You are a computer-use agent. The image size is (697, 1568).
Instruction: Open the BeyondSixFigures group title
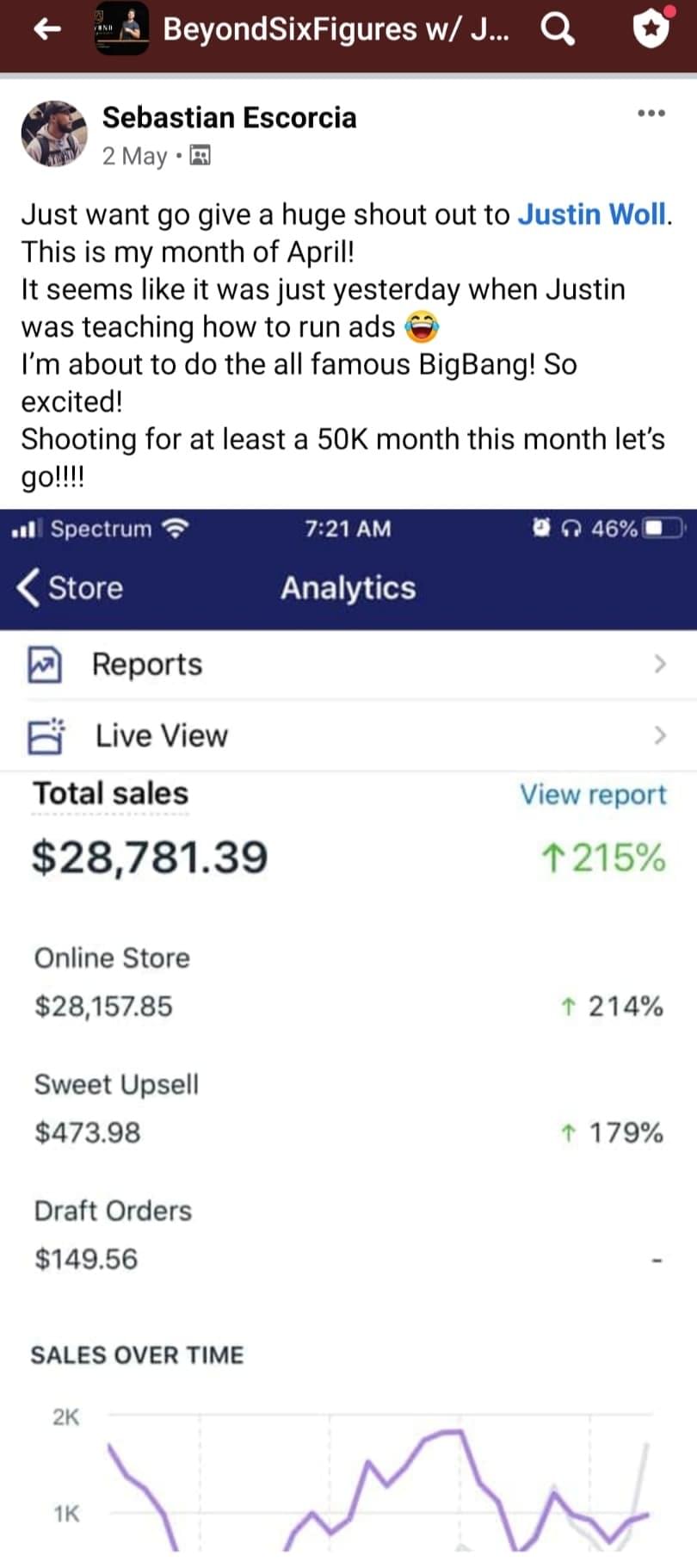(x=336, y=29)
